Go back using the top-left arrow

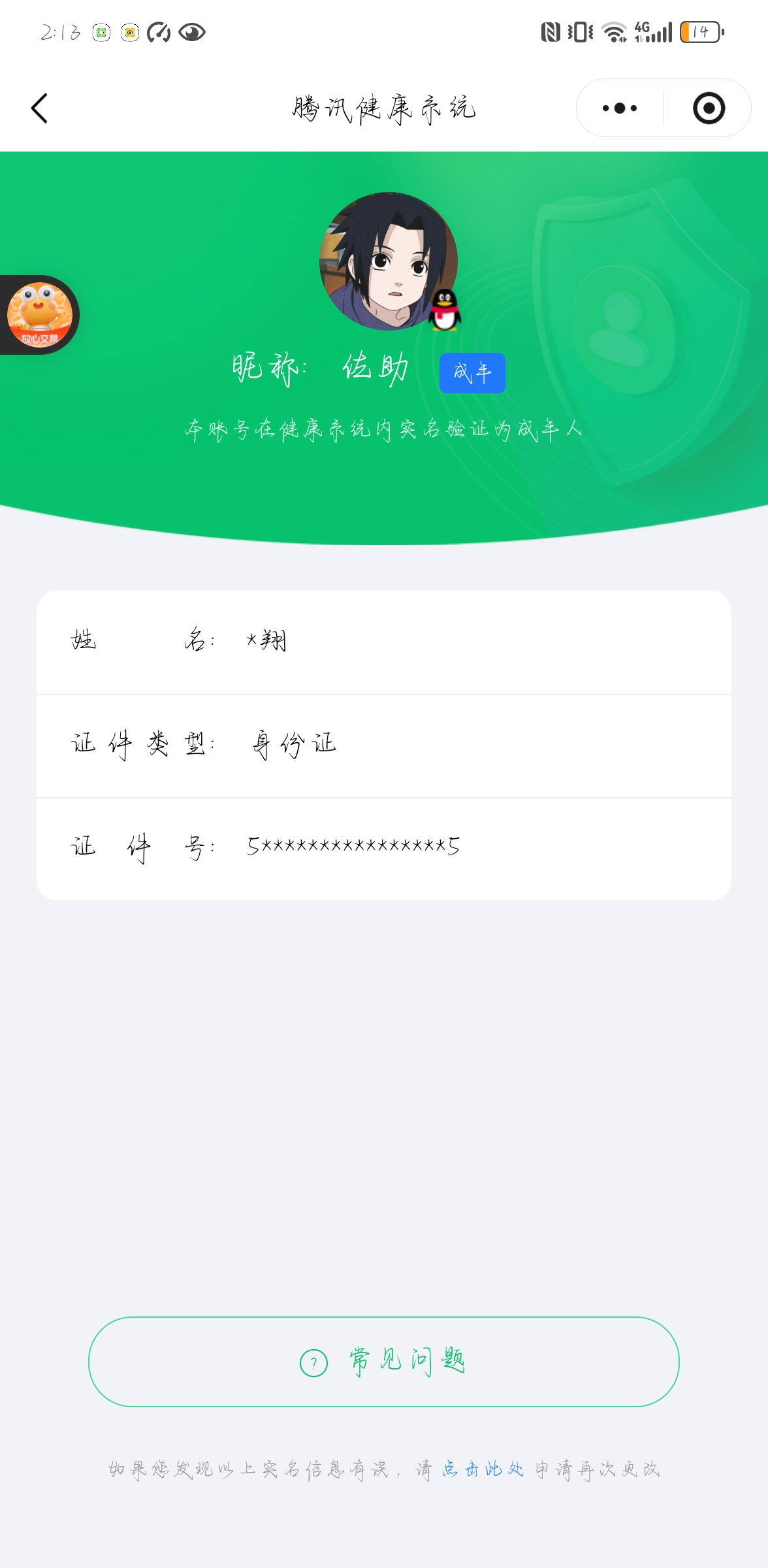pos(40,108)
